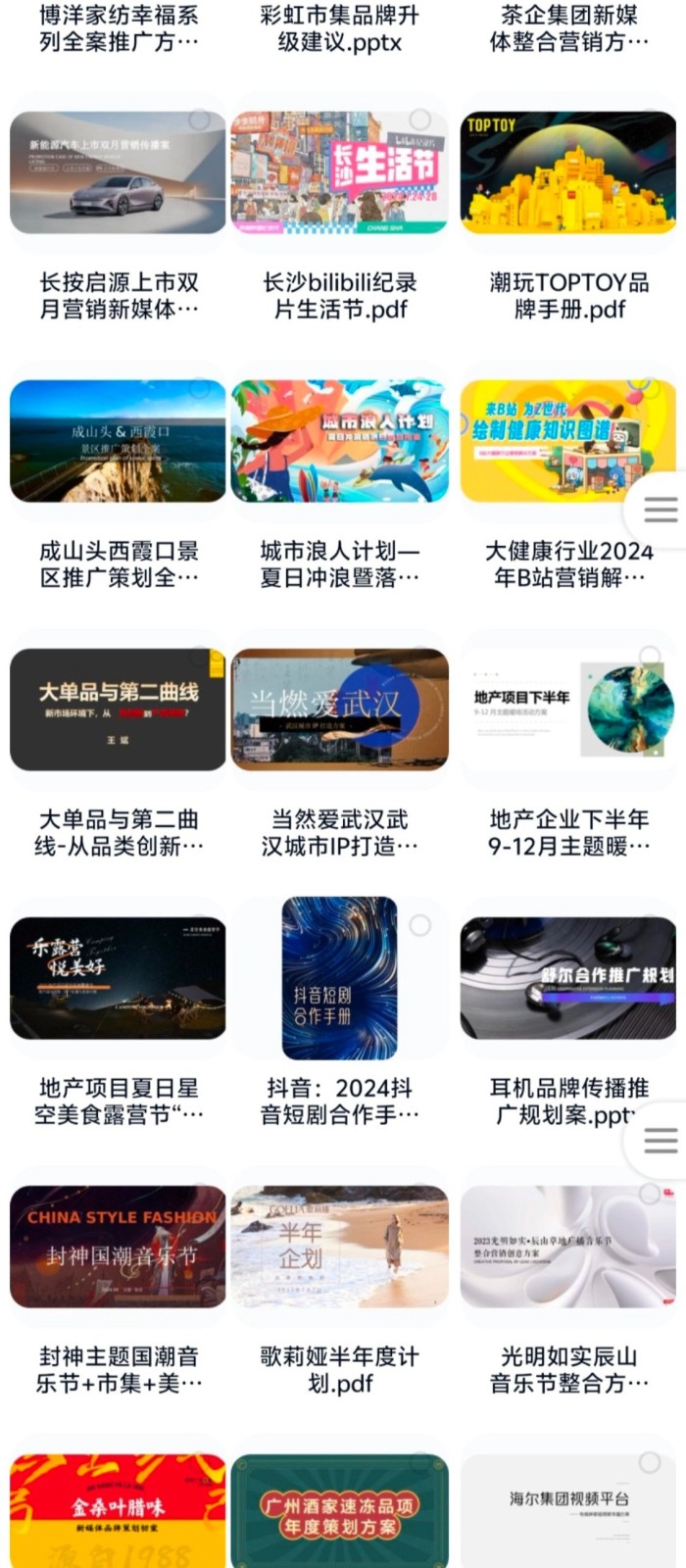The image size is (686, 1568).
Task: Open 长按启源上市双月营销新媒体 file
Action: click(118, 173)
